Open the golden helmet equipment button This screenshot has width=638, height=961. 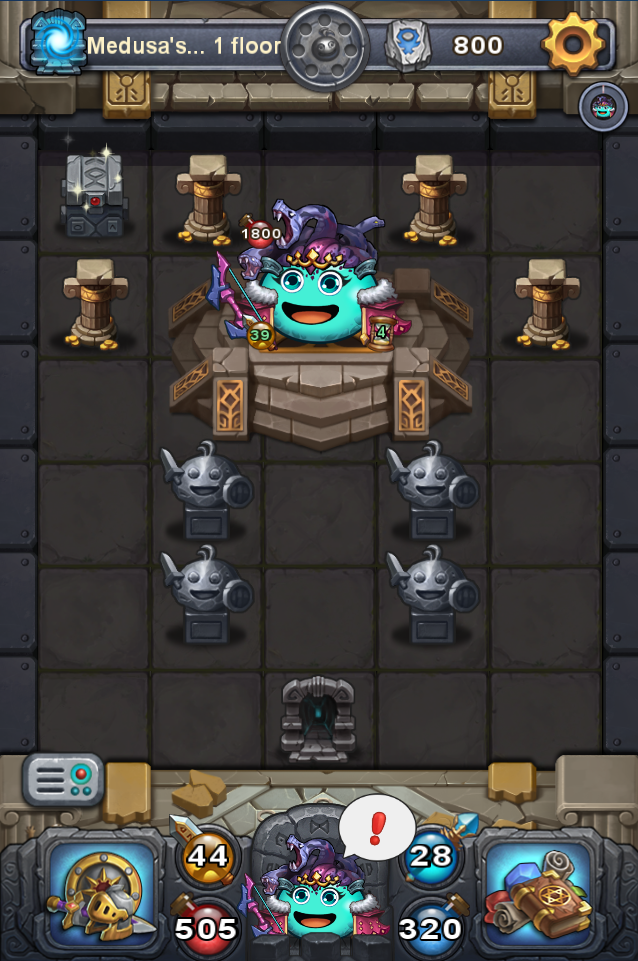(100, 892)
